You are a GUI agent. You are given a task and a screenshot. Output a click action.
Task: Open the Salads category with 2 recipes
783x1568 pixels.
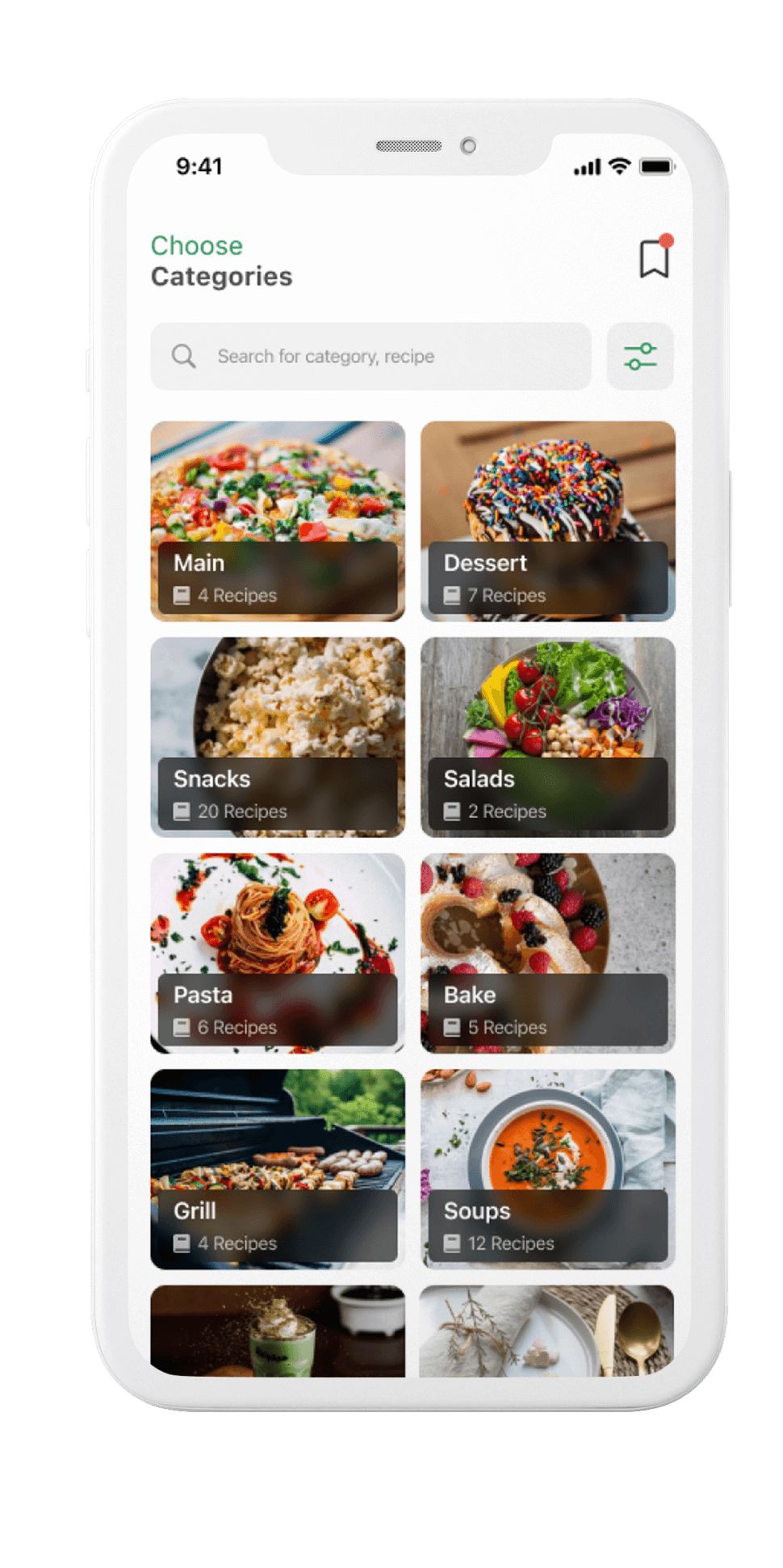(547, 736)
